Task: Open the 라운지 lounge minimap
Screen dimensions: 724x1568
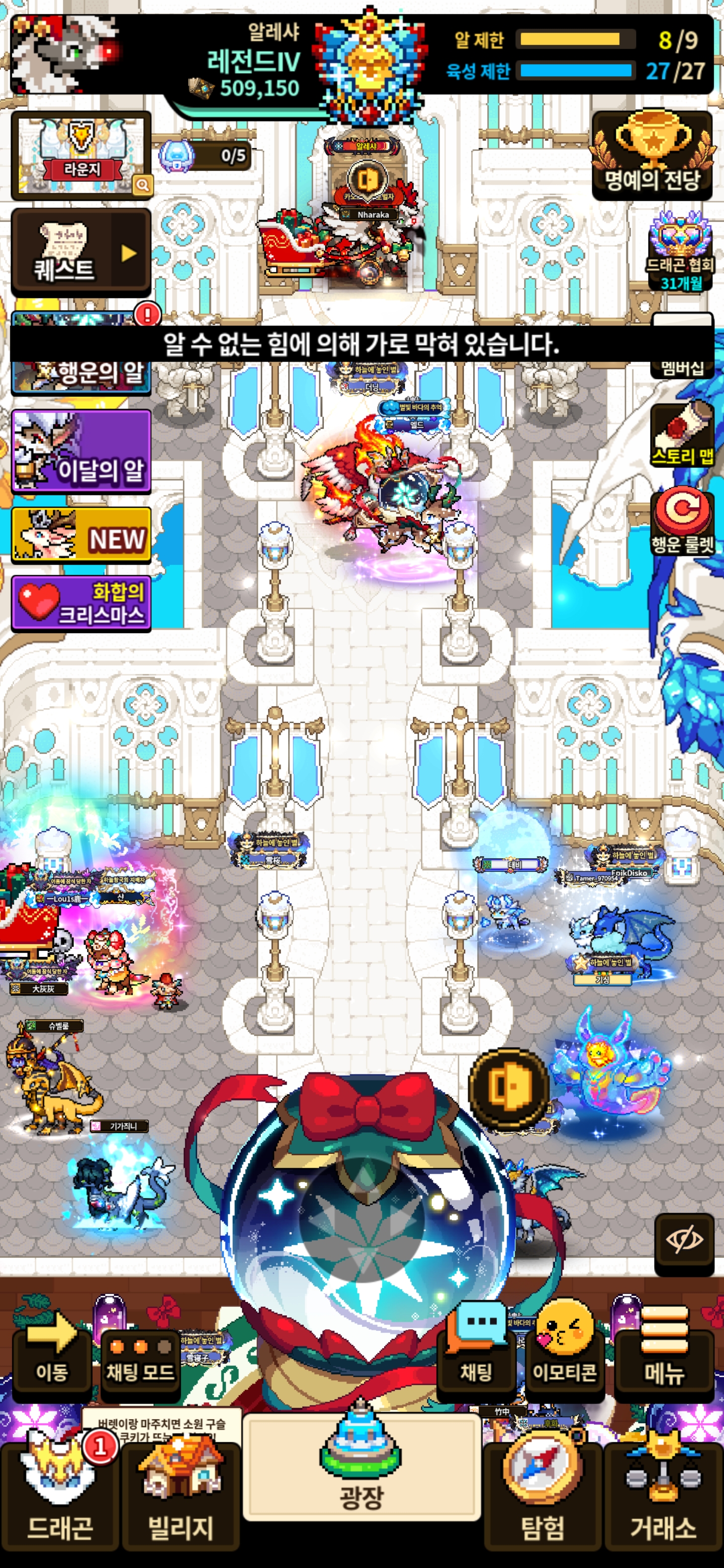Action: [81, 156]
